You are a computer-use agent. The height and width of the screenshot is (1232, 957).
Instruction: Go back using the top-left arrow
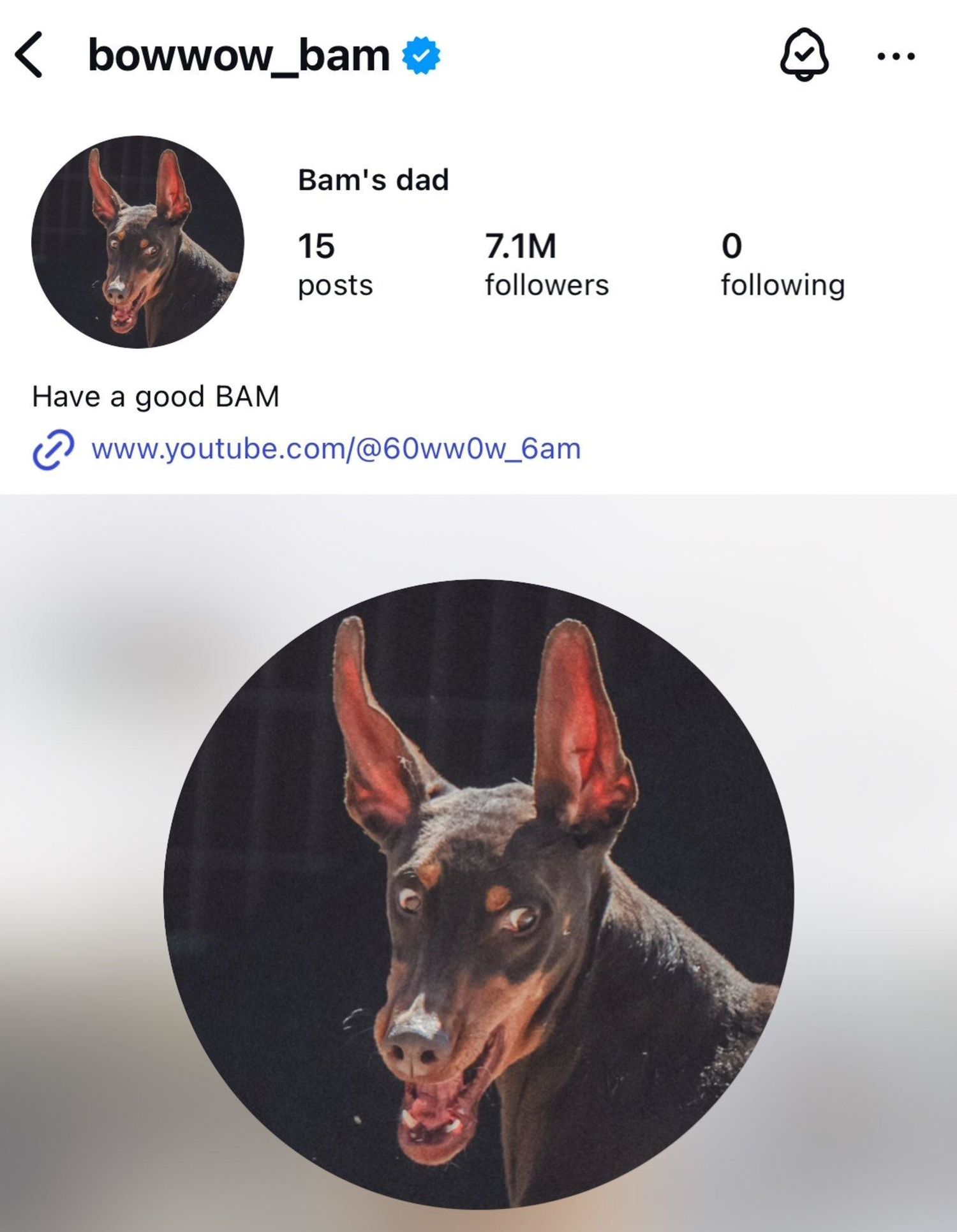point(29,55)
